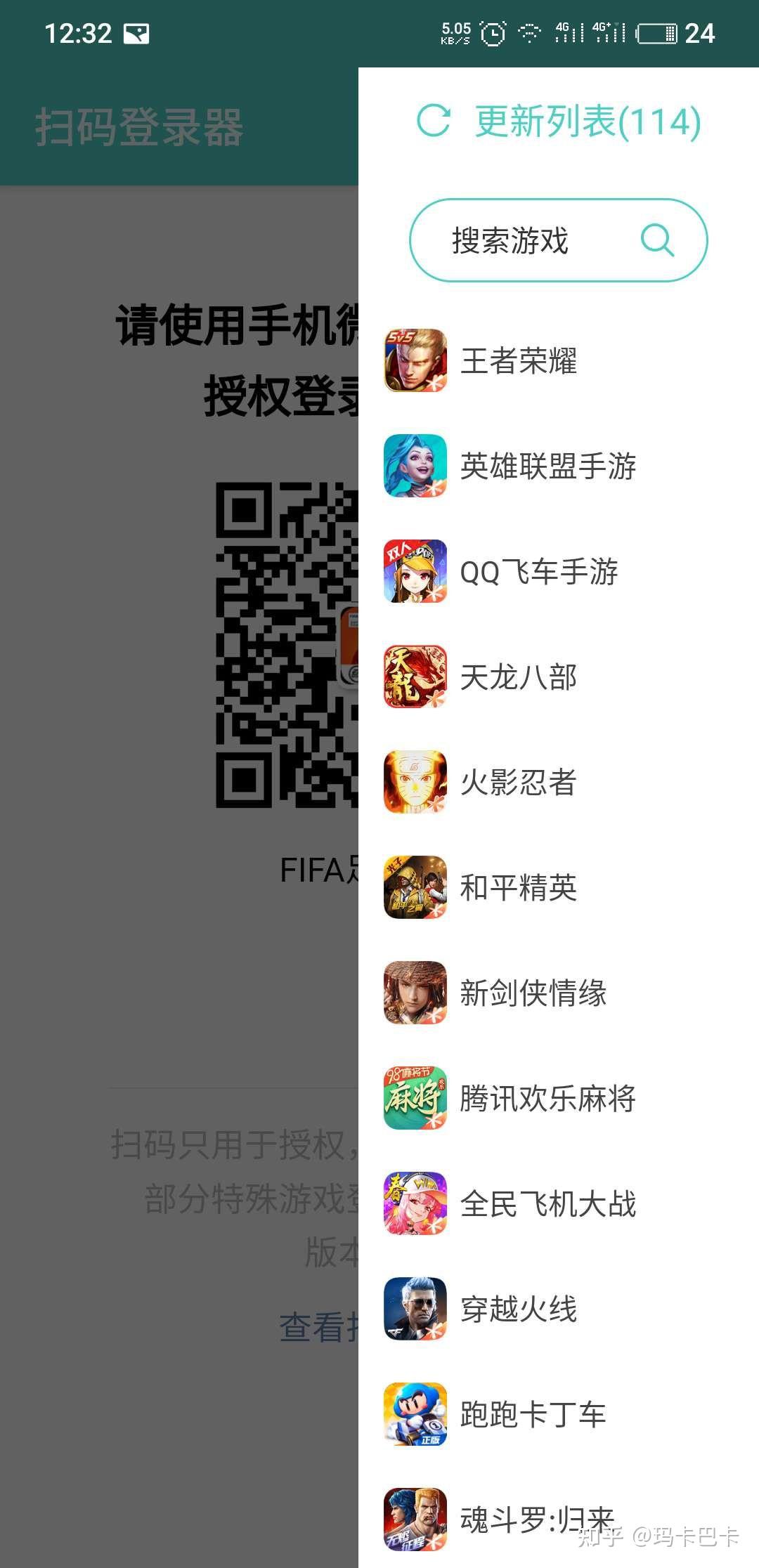Choose 穿越火线 from the list

tap(519, 1309)
